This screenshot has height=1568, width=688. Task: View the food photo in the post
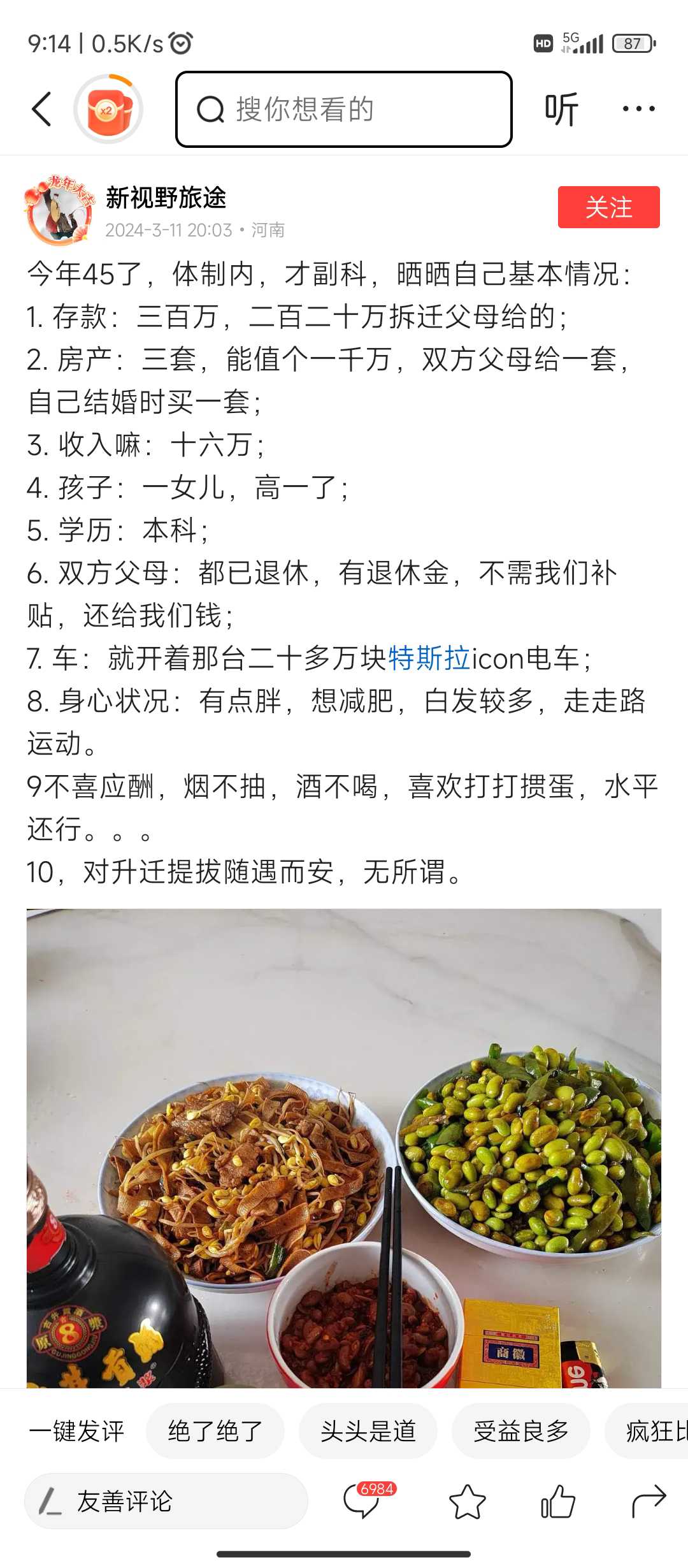coord(344,1148)
